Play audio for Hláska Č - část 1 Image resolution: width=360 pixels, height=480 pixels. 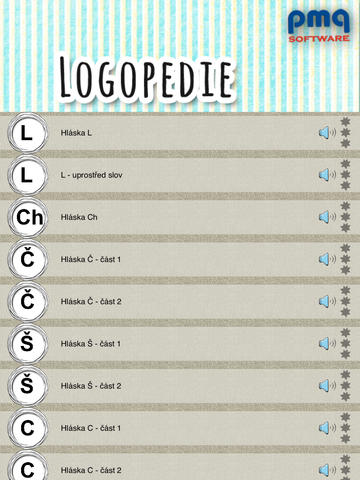click(x=327, y=259)
